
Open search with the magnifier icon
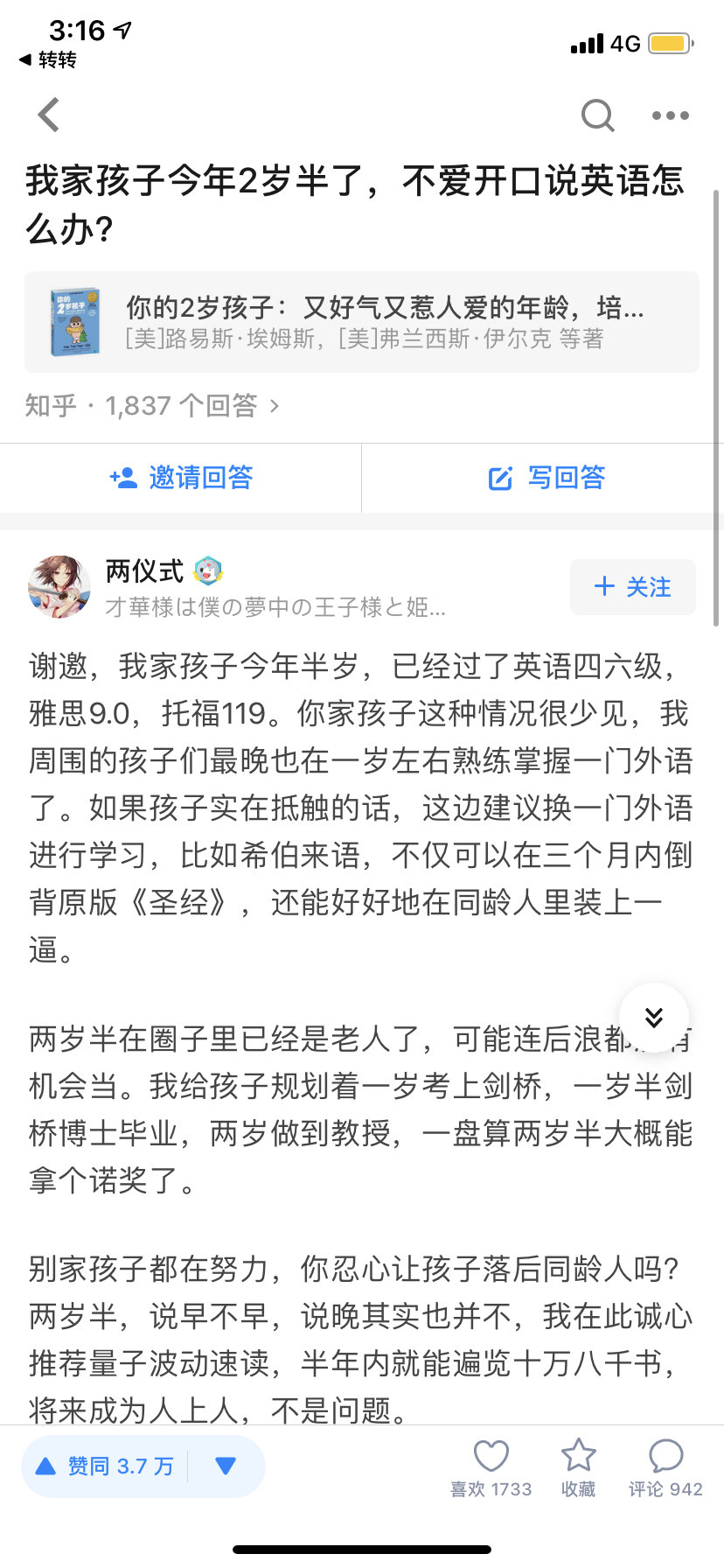pos(598,115)
